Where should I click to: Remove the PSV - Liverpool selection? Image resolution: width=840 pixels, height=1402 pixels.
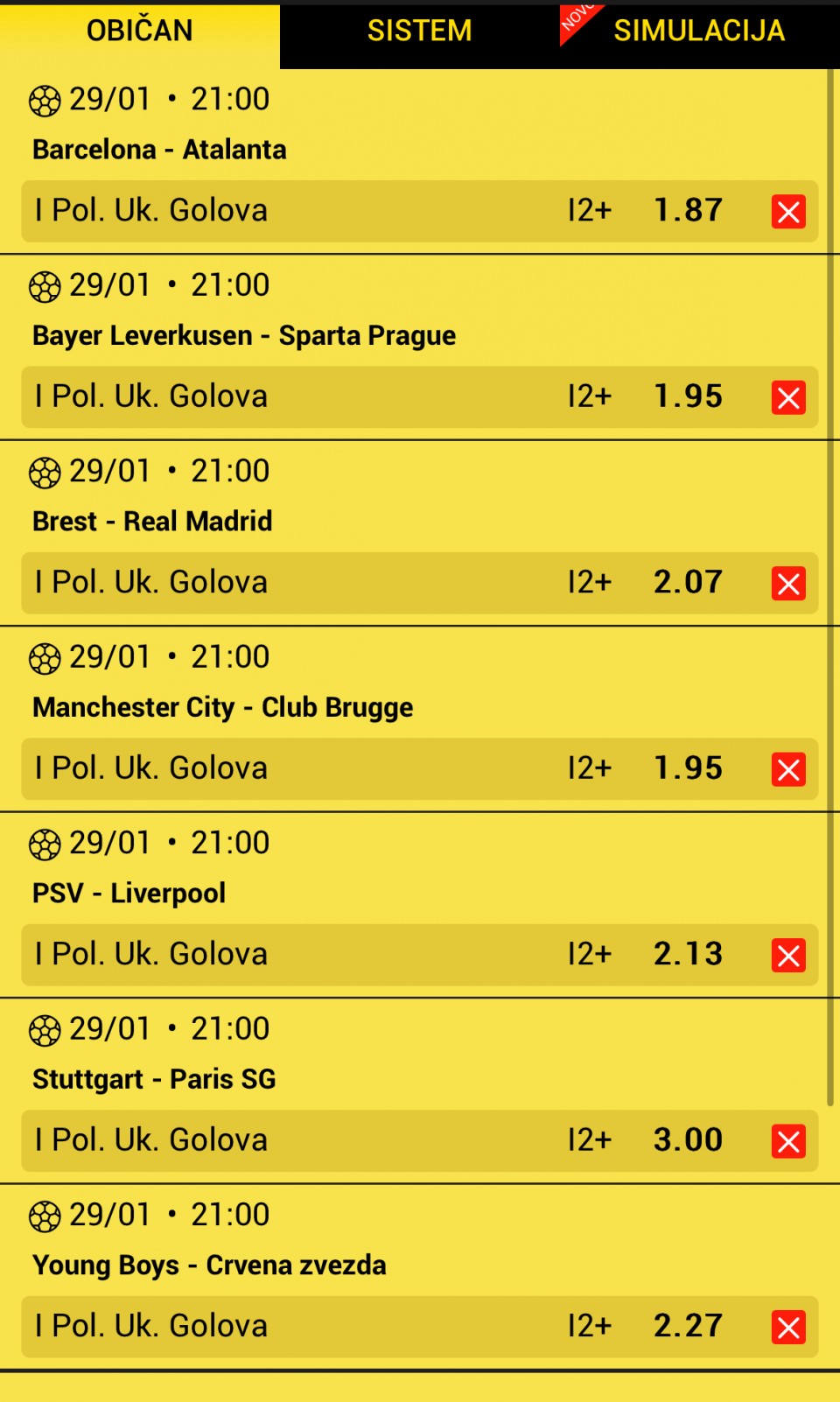[788, 956]
